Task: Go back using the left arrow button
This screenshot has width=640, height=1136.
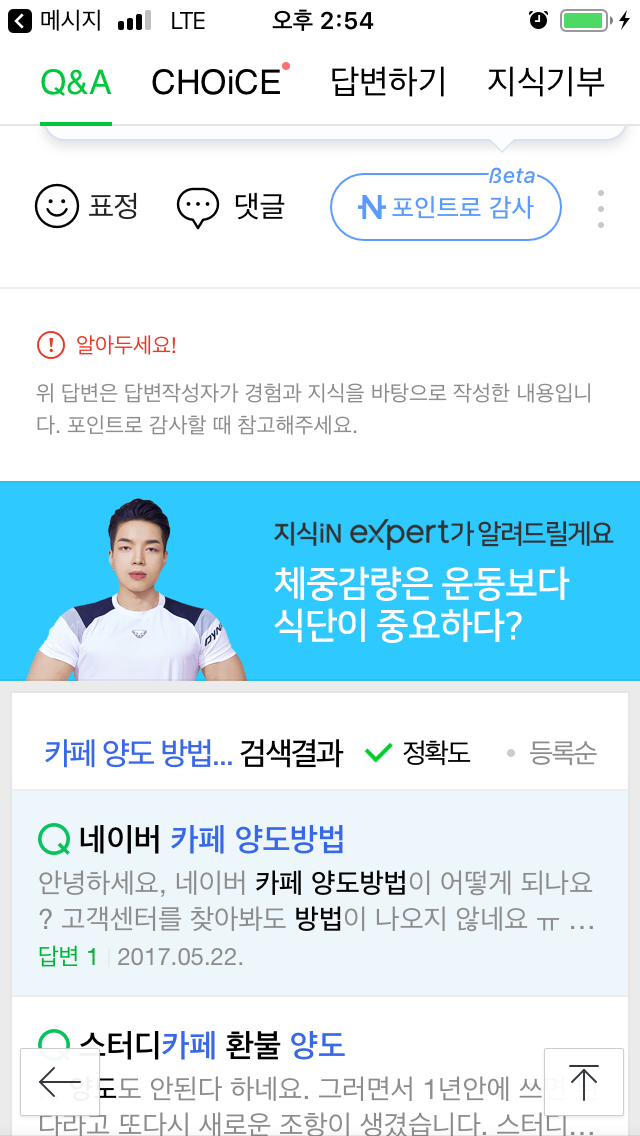Action: pos(60,1082)
